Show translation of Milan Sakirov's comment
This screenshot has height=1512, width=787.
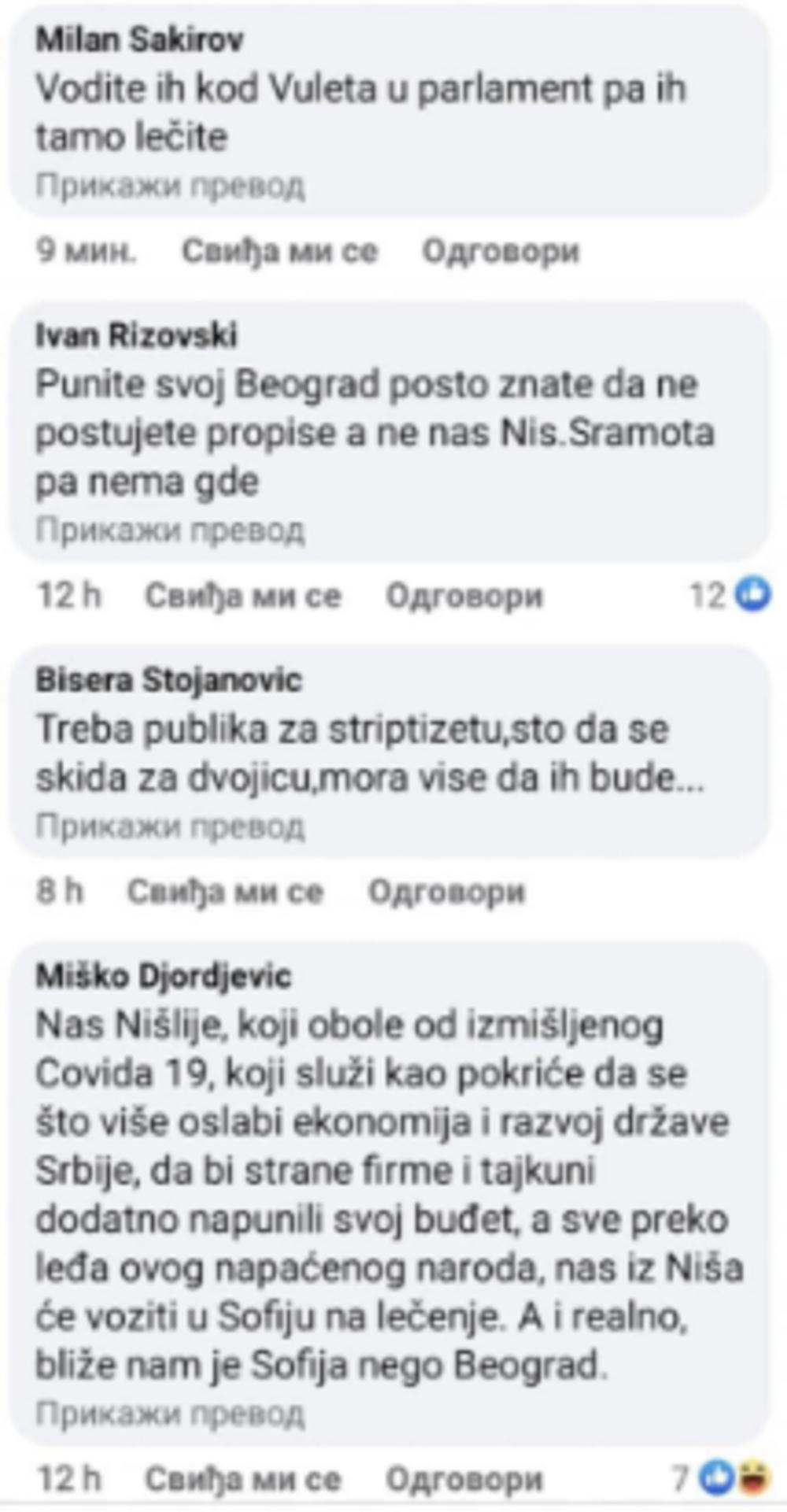pos(169,186)
